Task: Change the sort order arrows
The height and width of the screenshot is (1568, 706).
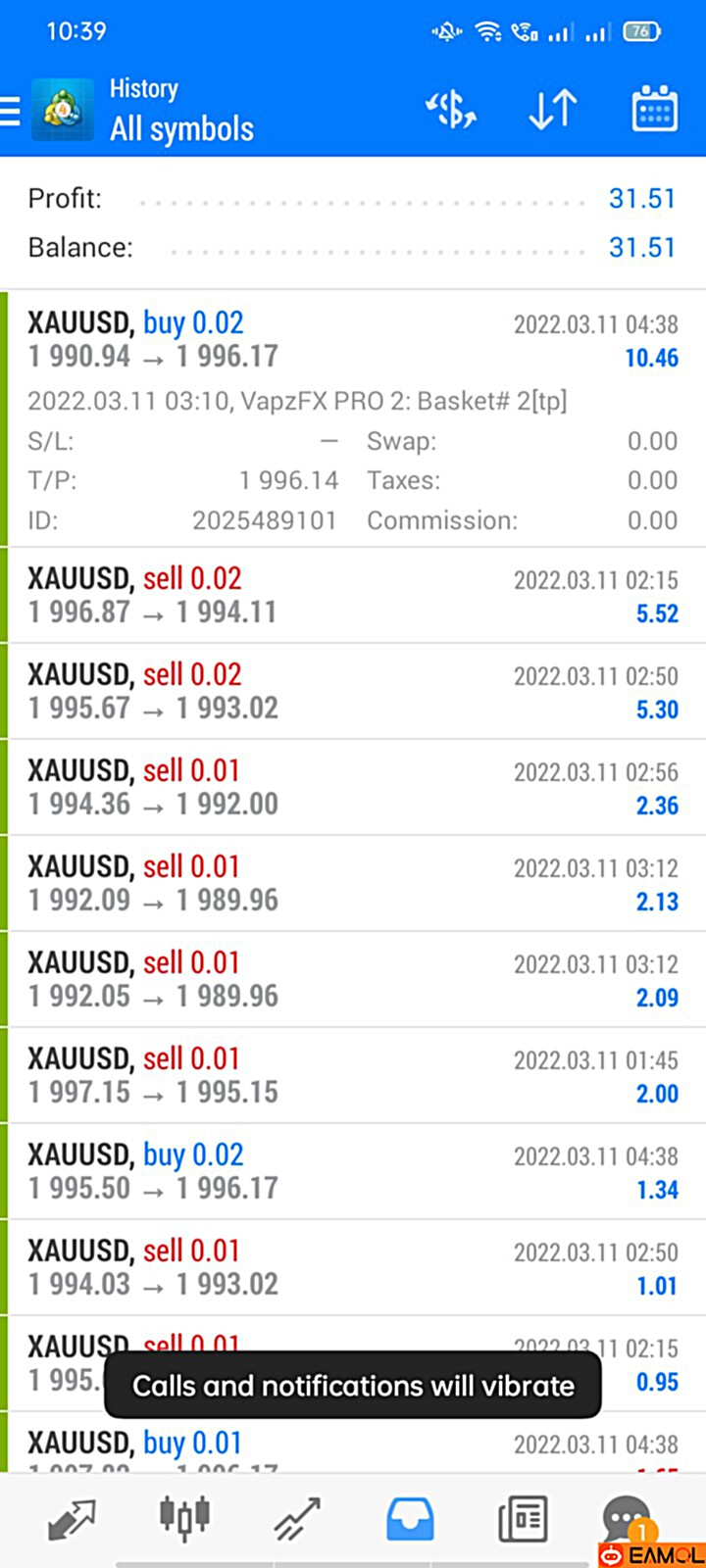Action: (x=552, y=110)
